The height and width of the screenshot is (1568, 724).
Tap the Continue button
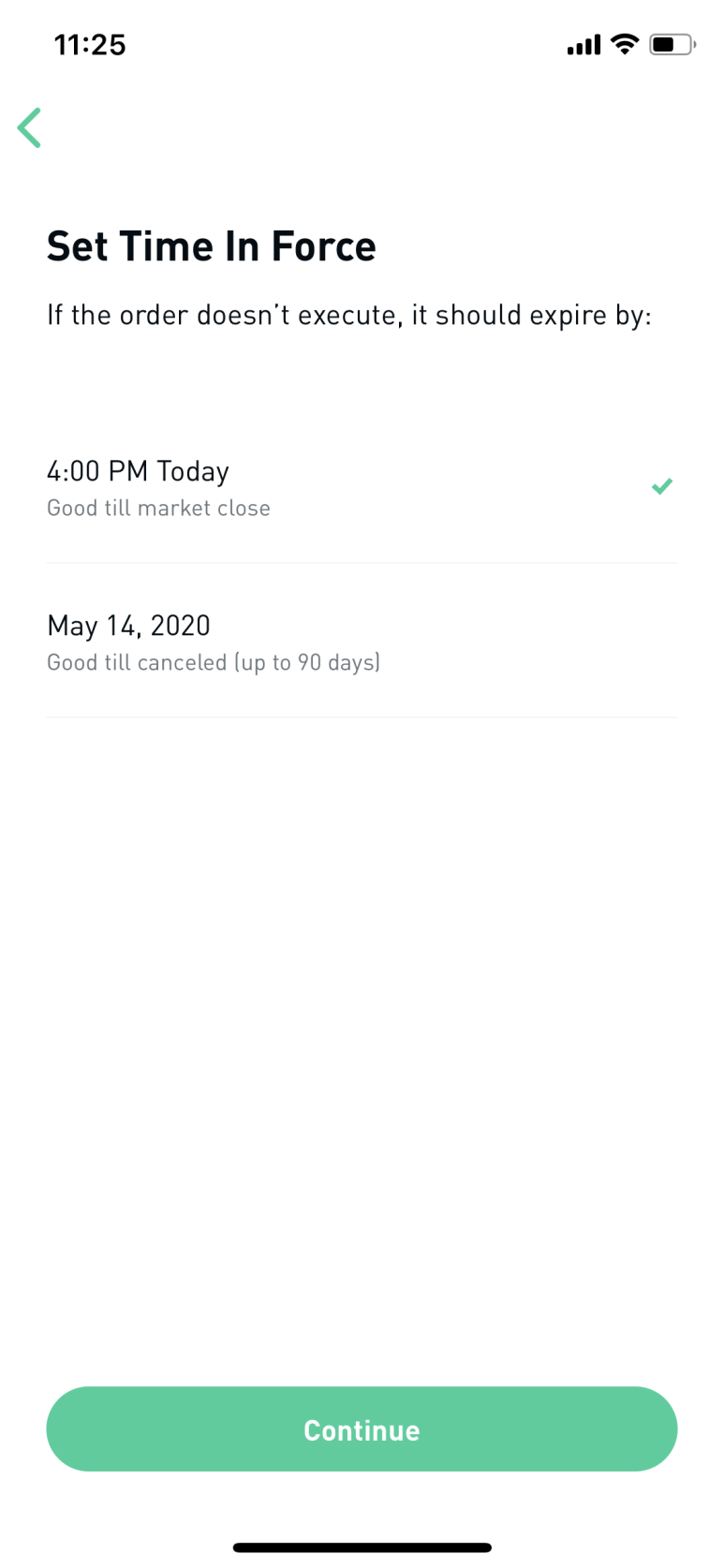tap(362, 1428)
